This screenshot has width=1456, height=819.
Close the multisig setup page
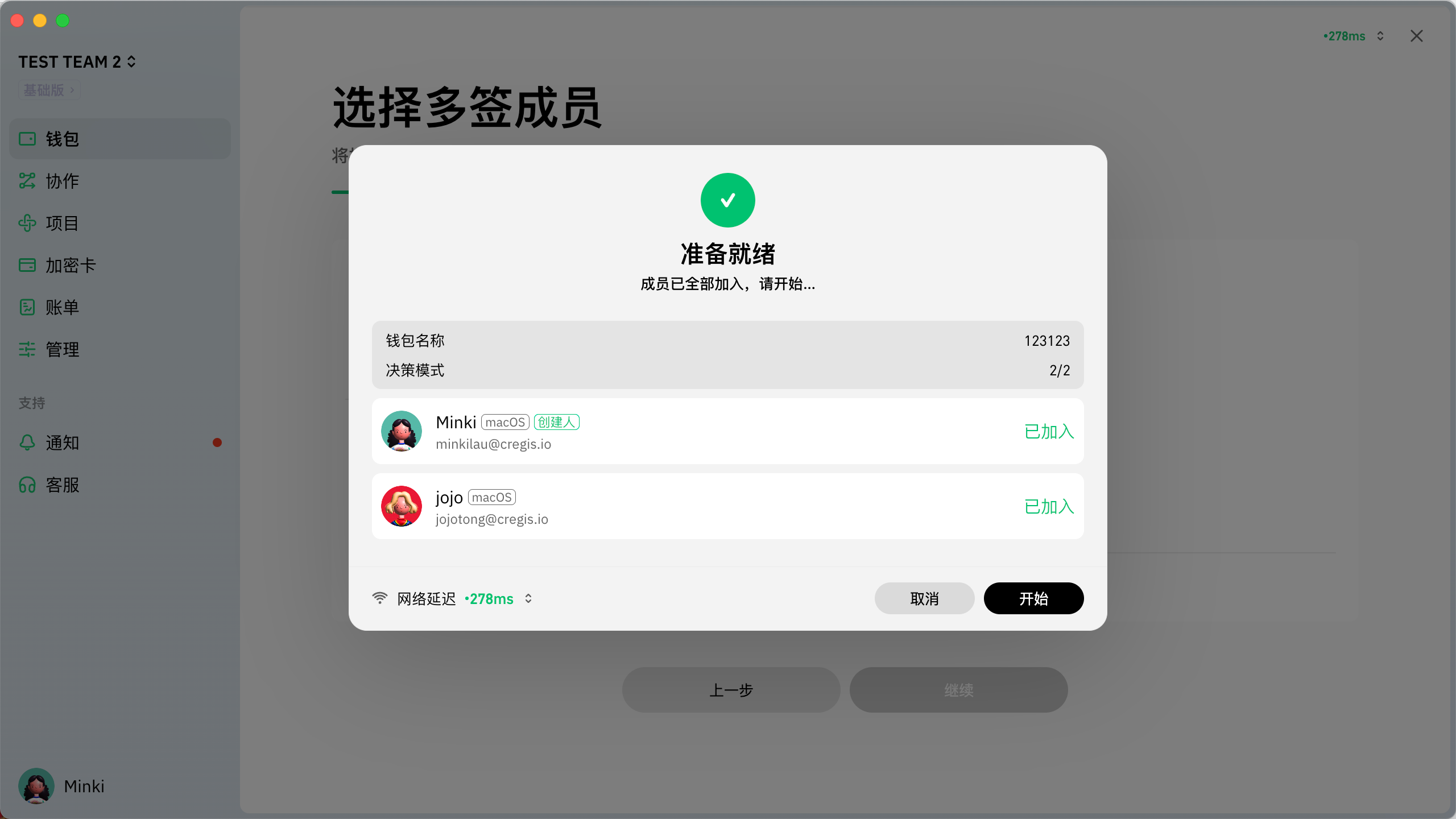click(1416, 36)
